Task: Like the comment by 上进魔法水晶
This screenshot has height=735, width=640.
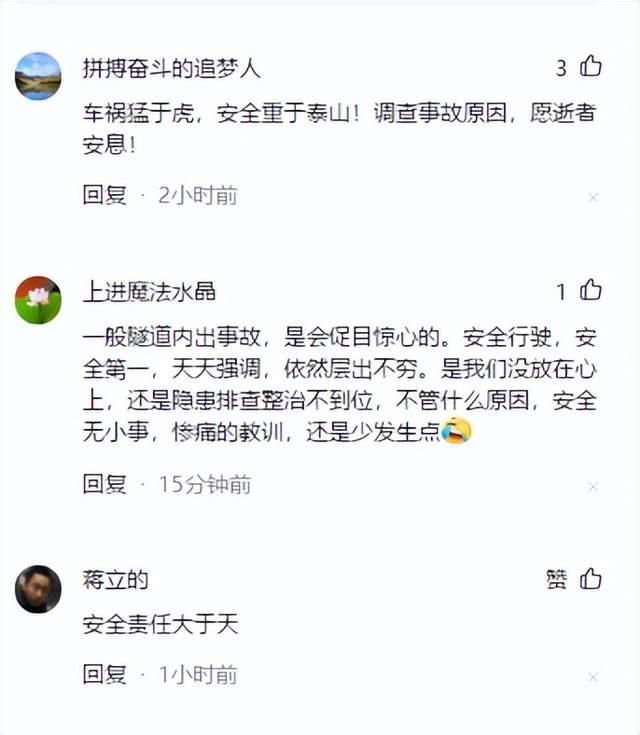Action: [591, 291]
